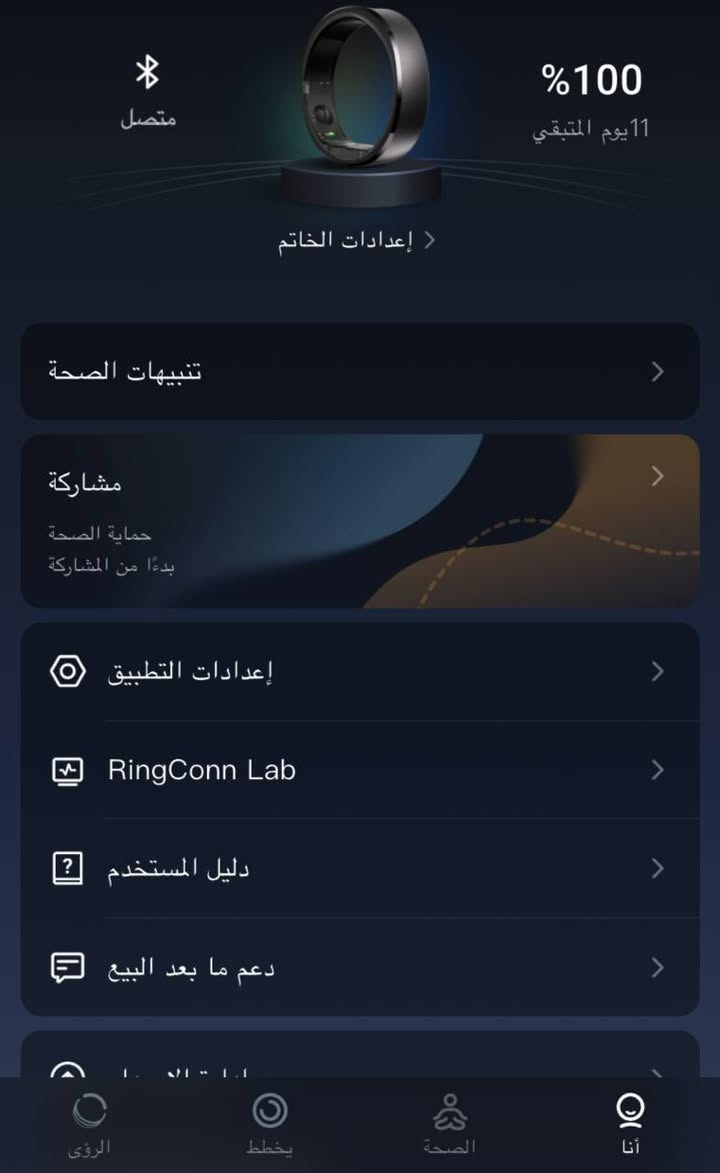Open مشاركة card via its chevron
The image size is (720, 1173).
coord(657,477)
